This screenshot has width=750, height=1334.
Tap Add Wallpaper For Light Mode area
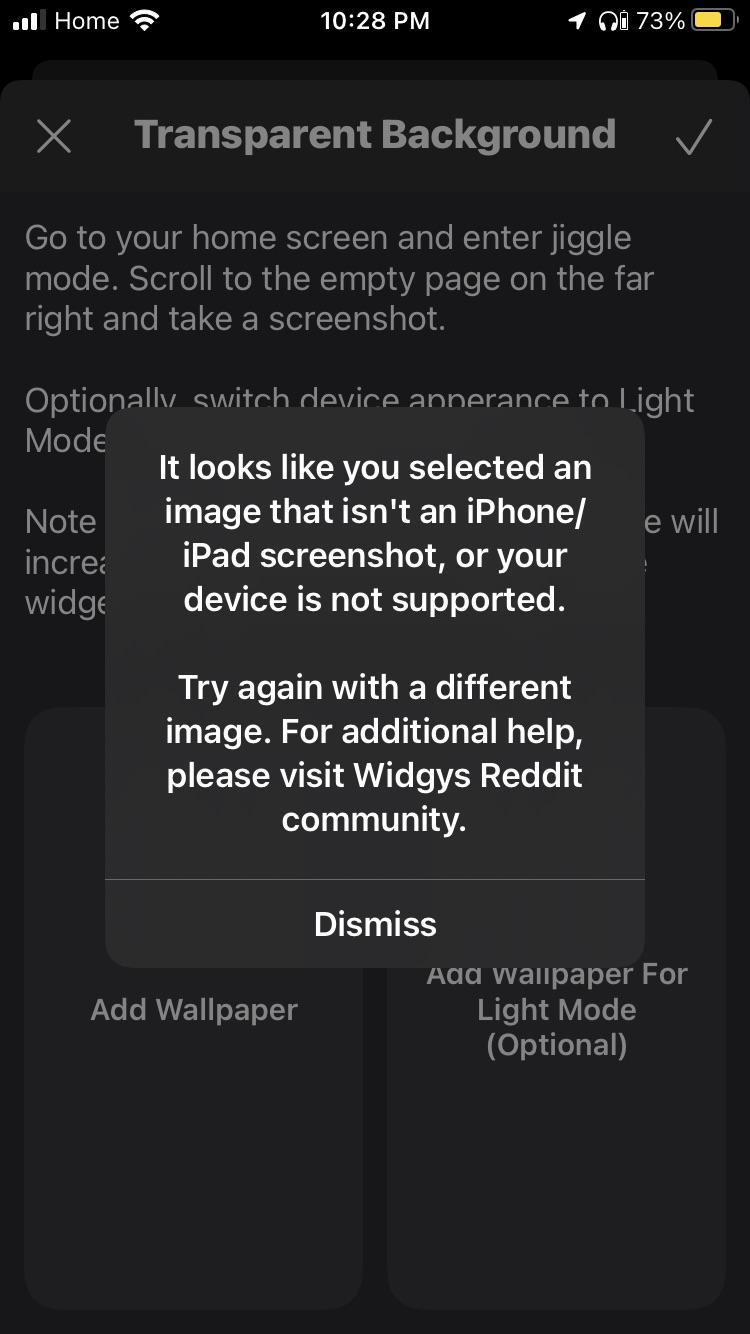tap(557, 1009)
